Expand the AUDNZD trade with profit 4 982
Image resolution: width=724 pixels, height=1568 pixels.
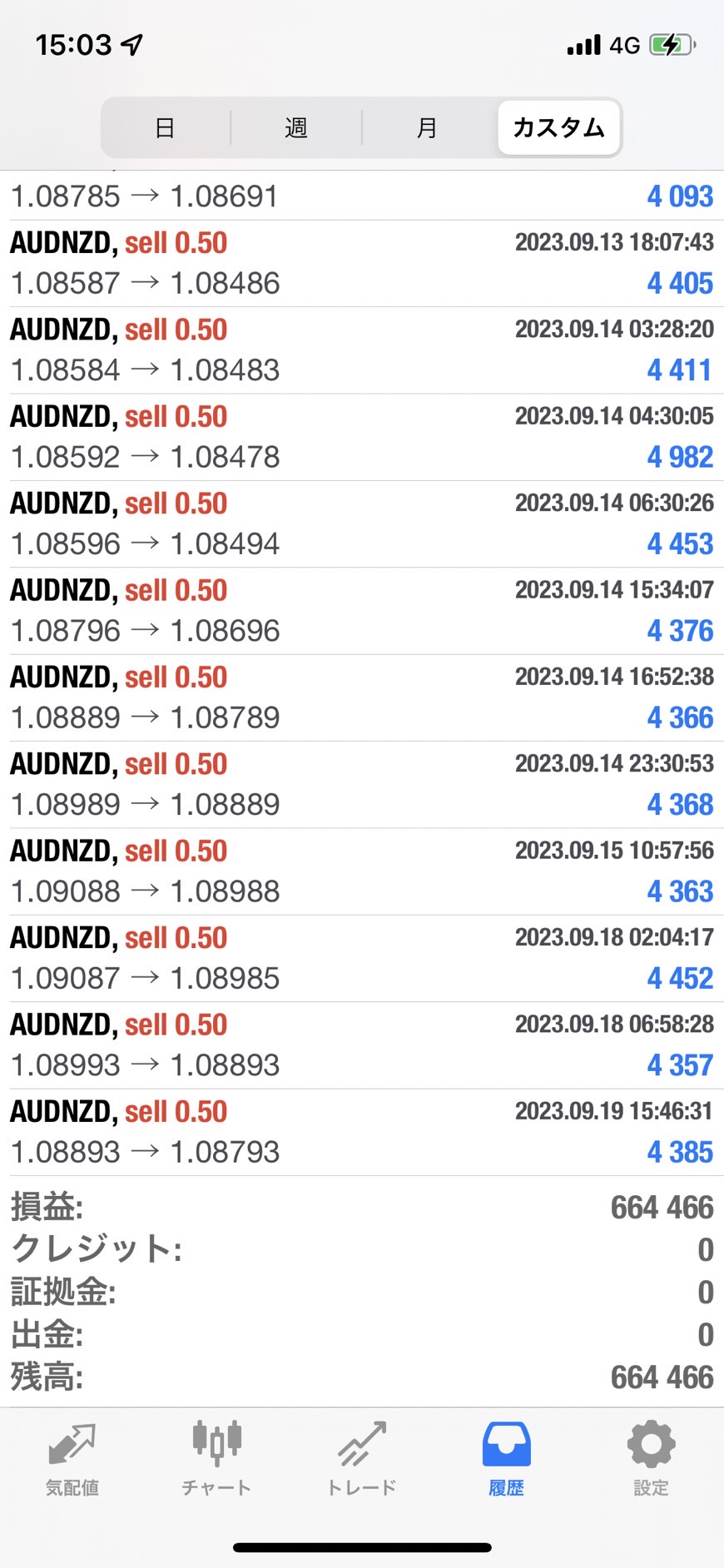point(362,437)
